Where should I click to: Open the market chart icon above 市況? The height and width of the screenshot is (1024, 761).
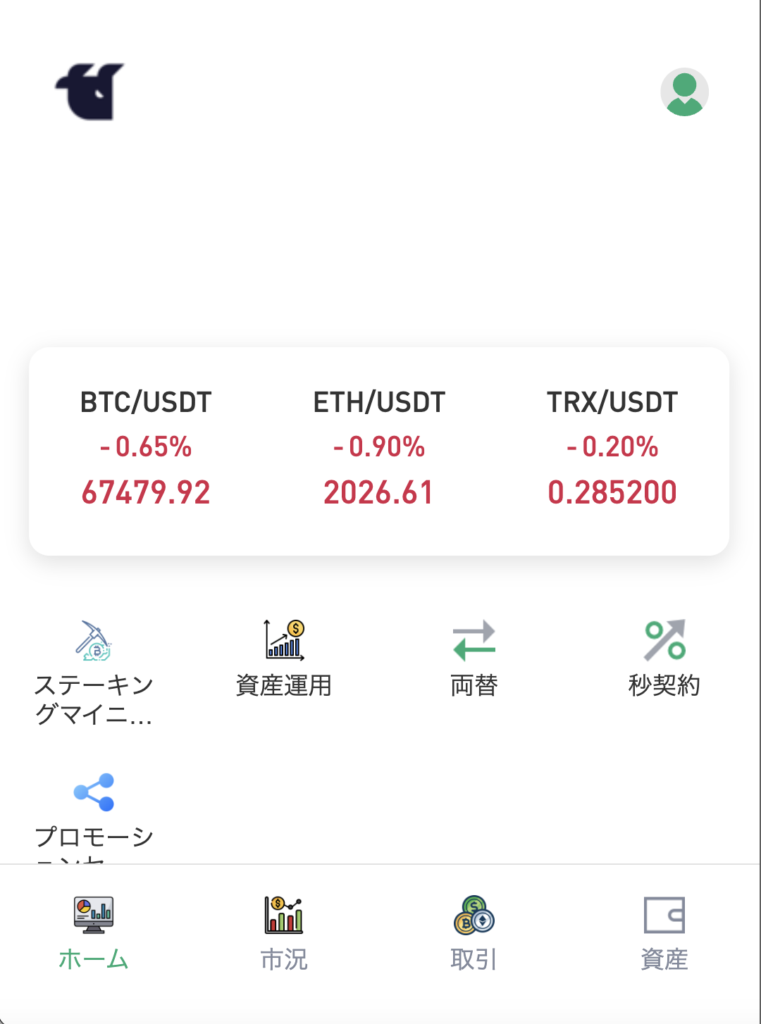[x=283, y=911]
